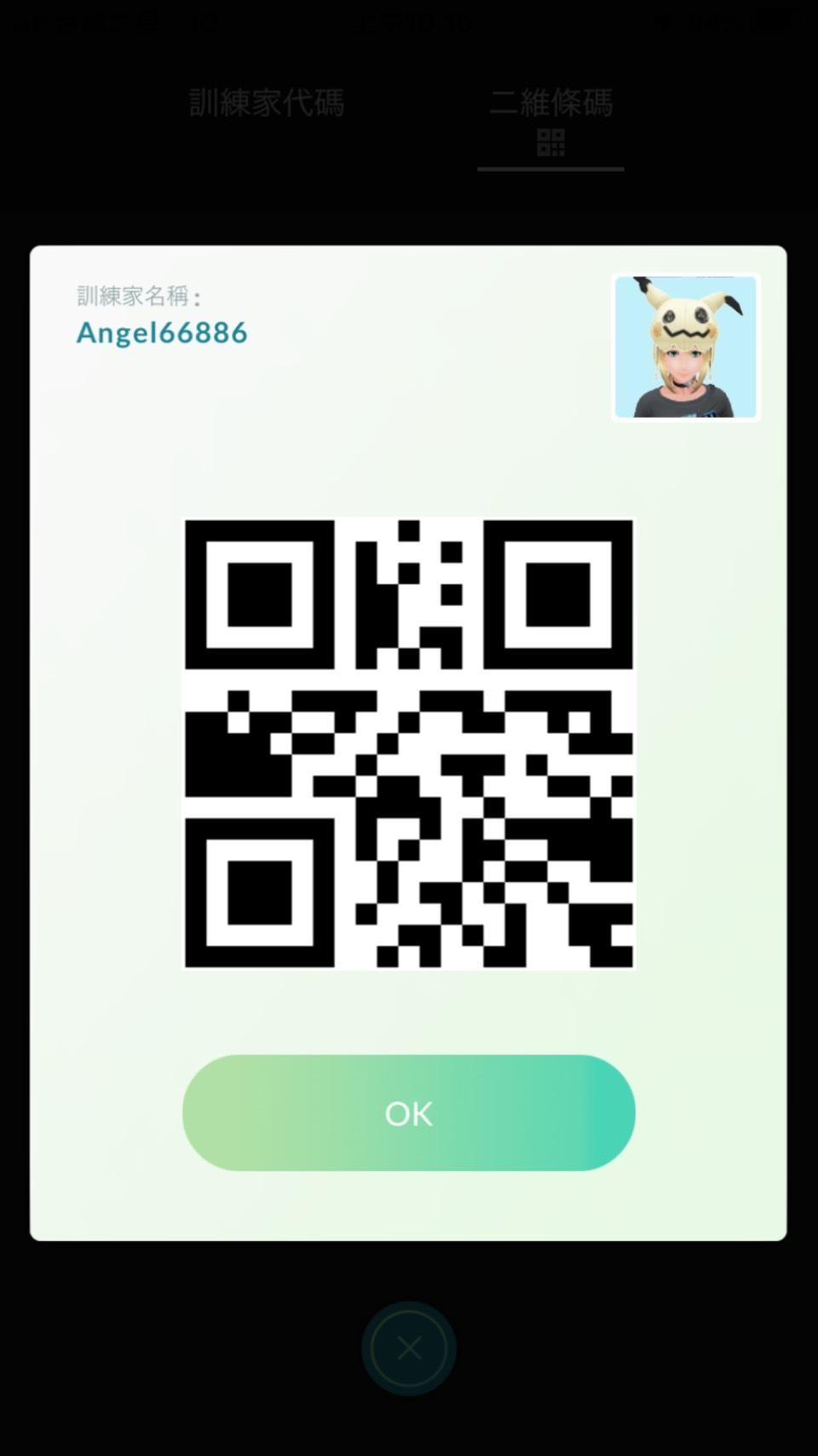Switch to the 訓練家代碼 tab
Viewport: 818px width, 1456px height.
pos(267,101)
